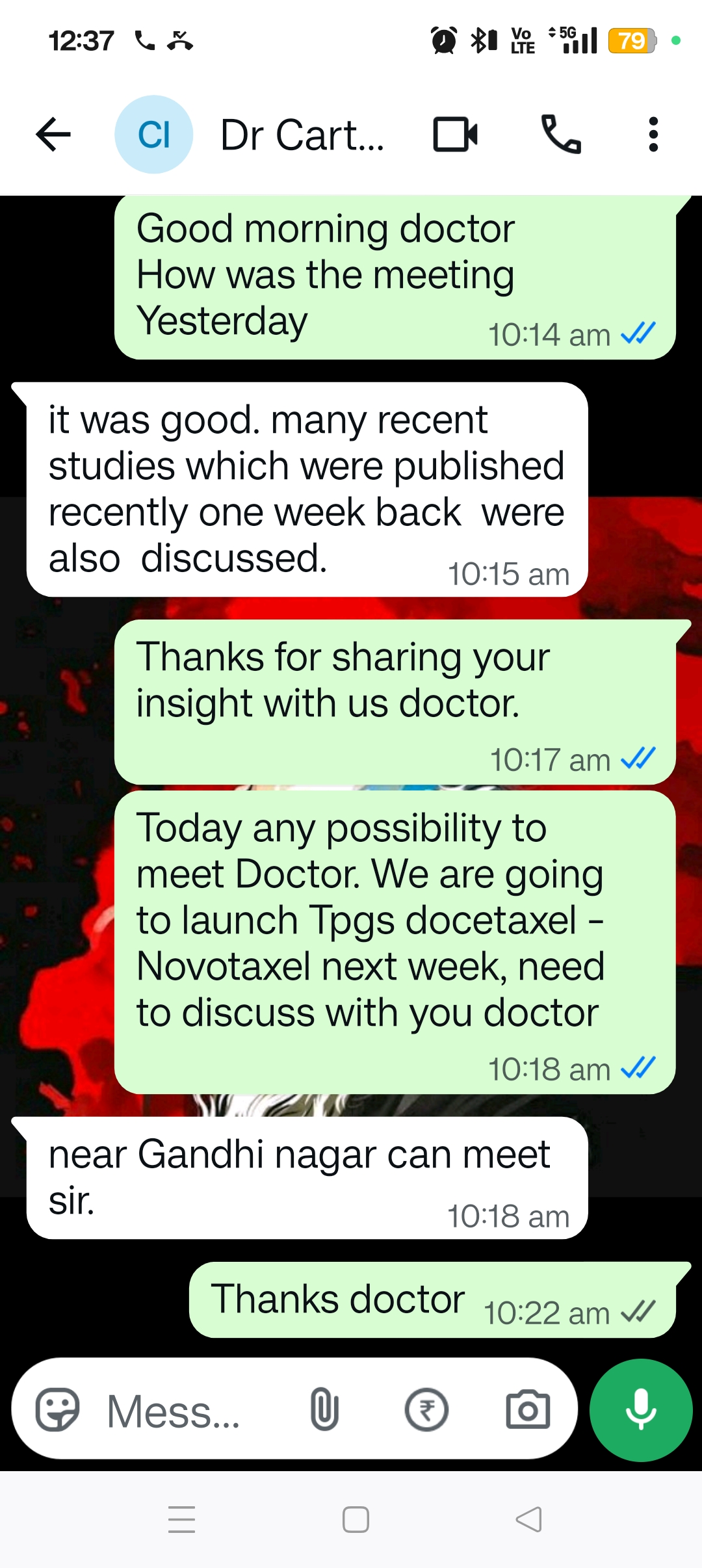
Task: Go back to the chat list
Action: coord(53,135)
